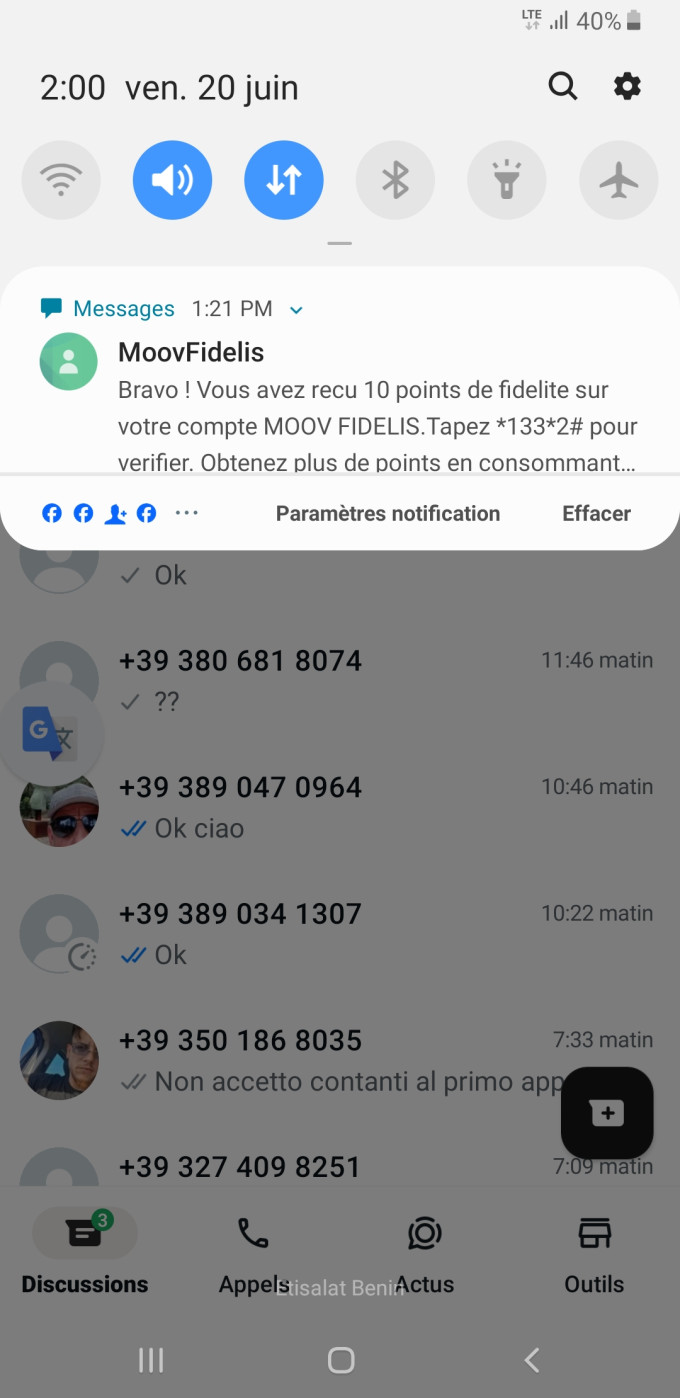Screen dimensions: 680x1398
Task: Go to the home screen
Action: click(x=341, y=1360)
